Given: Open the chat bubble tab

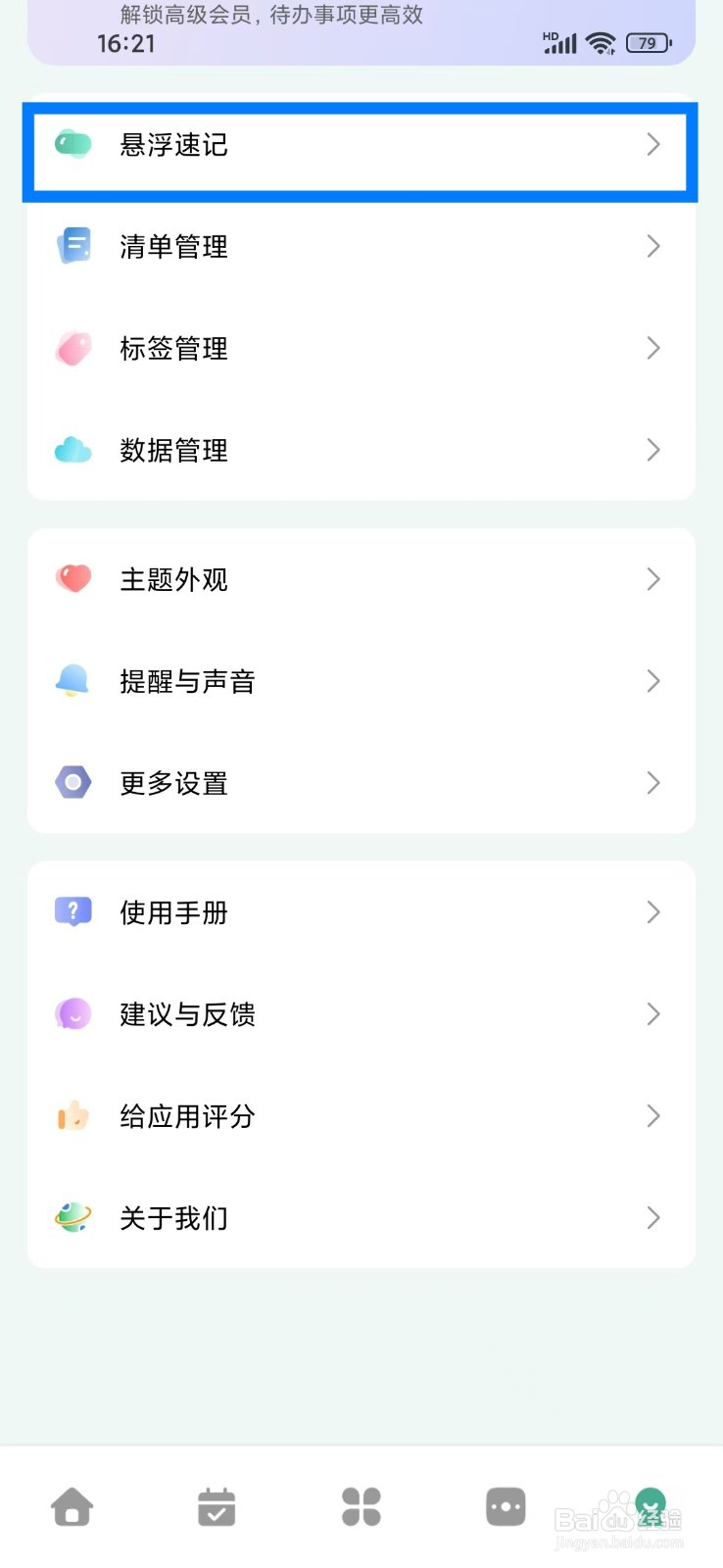Looking at the screenshot, I should tap(506, 1507).
